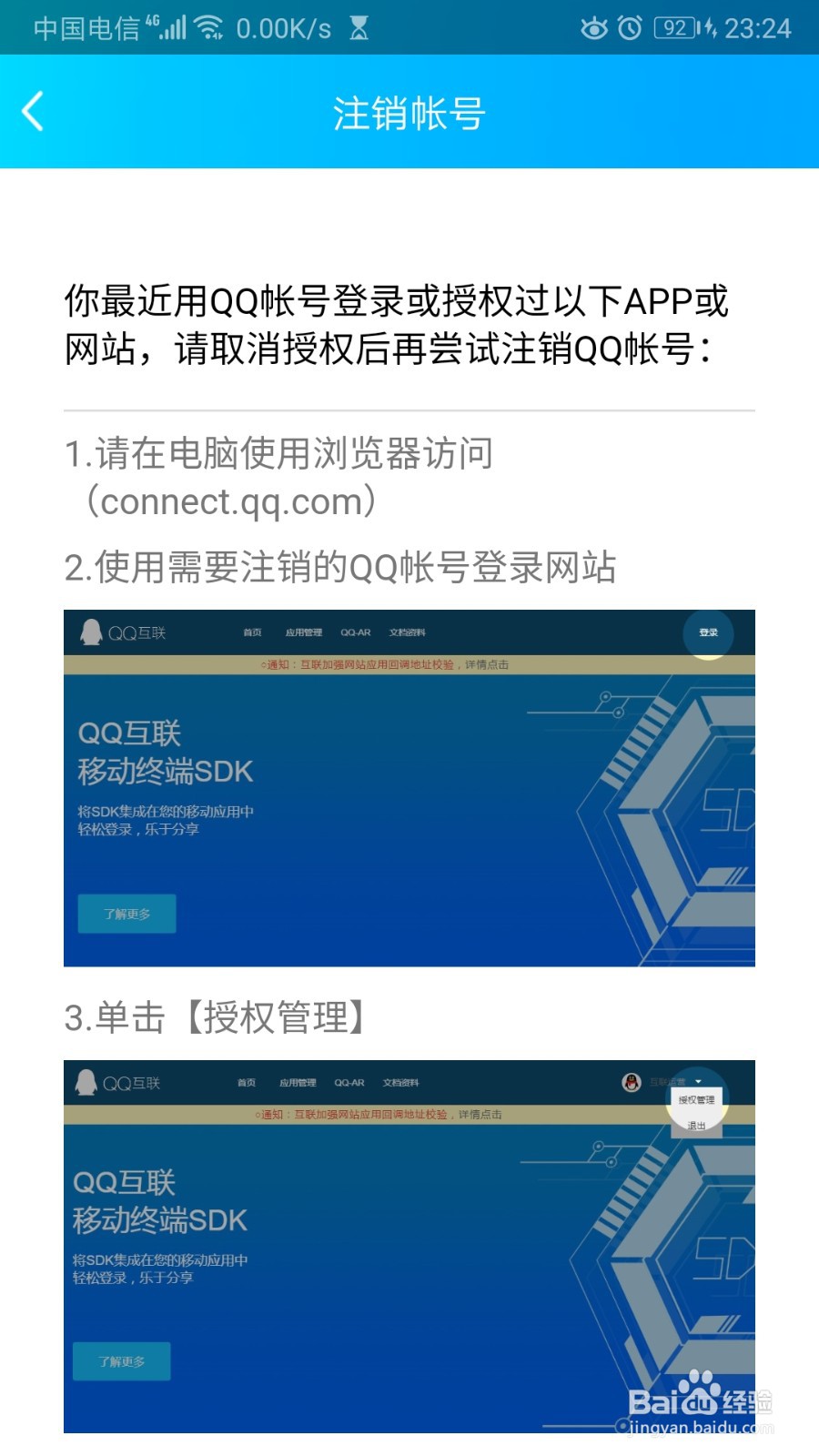Screen dimensions: 819x1456
Task: Select 授权管理 from the account dropdown
Action: pos(695,1100)
